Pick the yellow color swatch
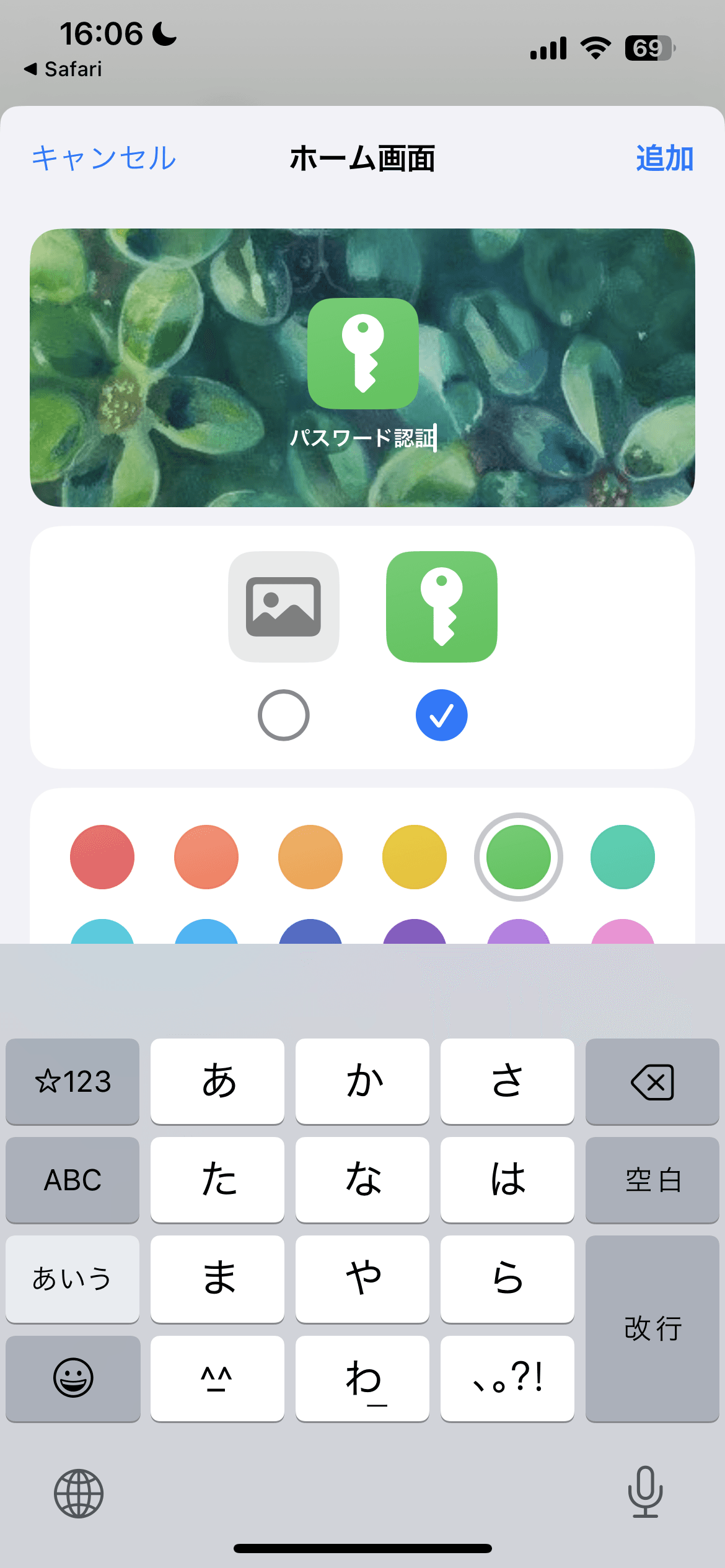The height and width of the screenshot is (1568, 725). 415,857
